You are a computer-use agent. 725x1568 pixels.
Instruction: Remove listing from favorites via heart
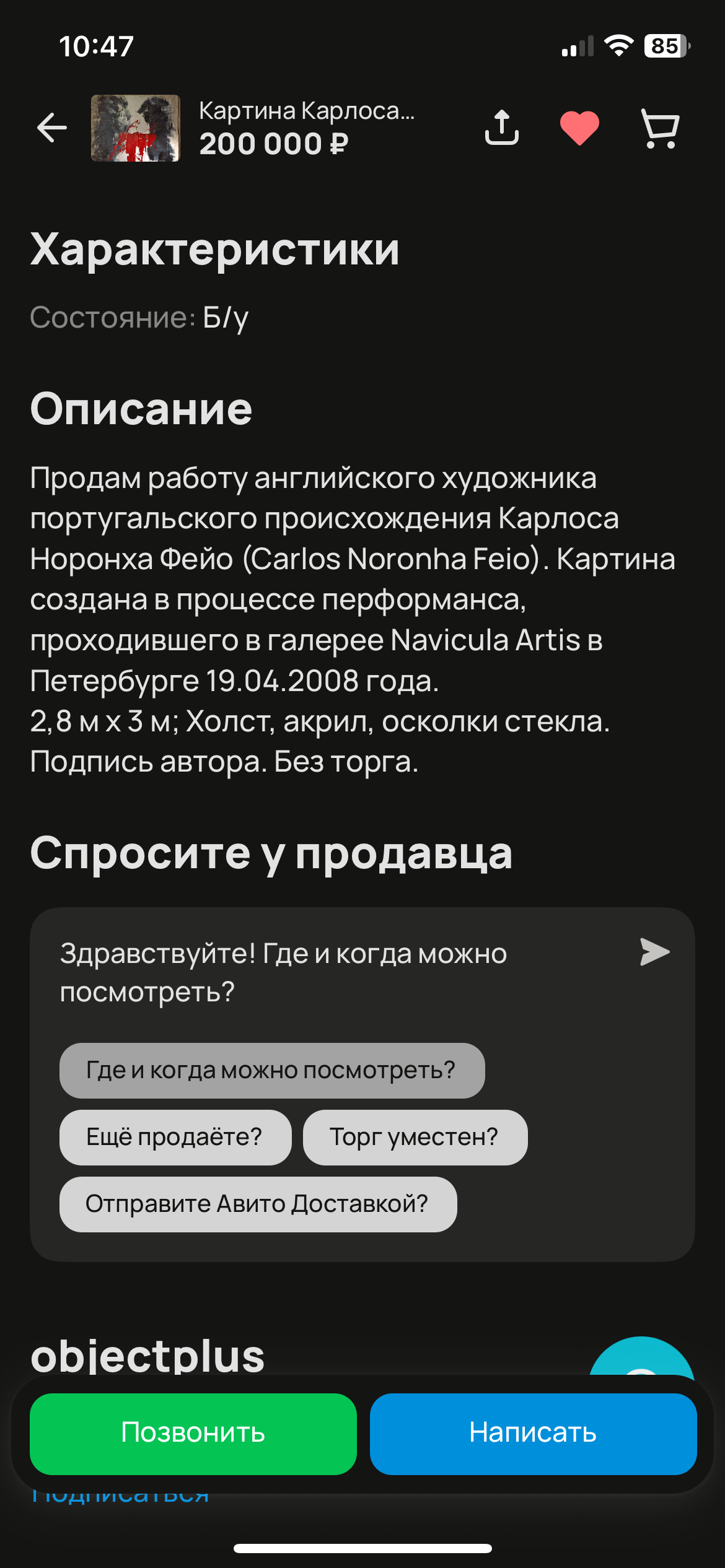click(579, 128)
